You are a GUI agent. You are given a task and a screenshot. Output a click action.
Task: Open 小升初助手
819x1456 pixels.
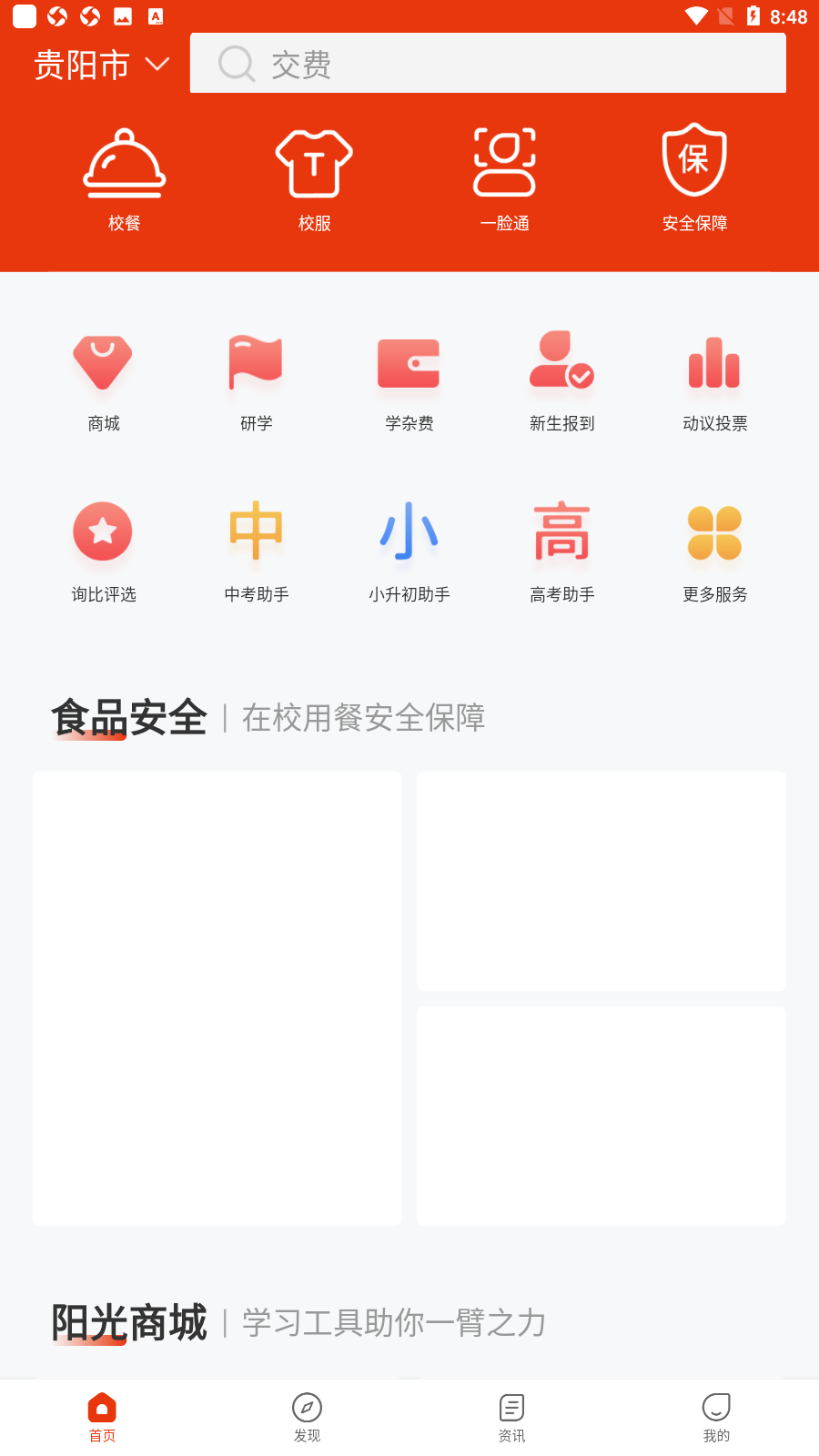(x=409, y=552)
